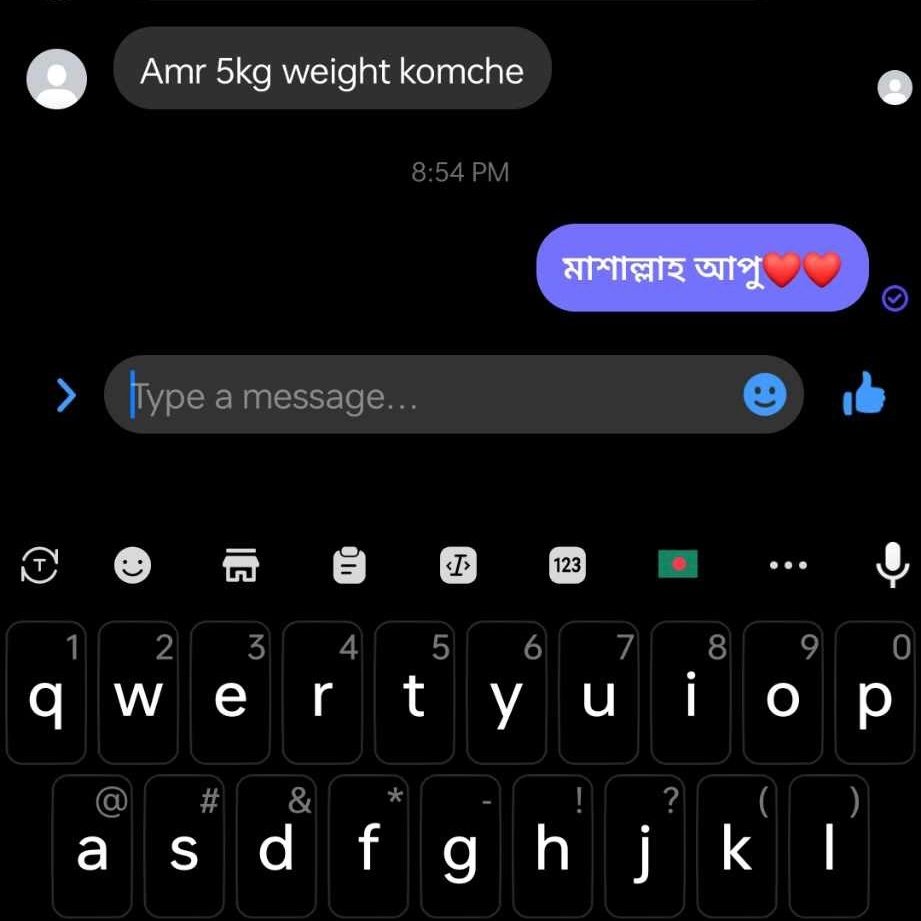Open the keyboard theme store
921x921 pixels.
click(240, 566)
